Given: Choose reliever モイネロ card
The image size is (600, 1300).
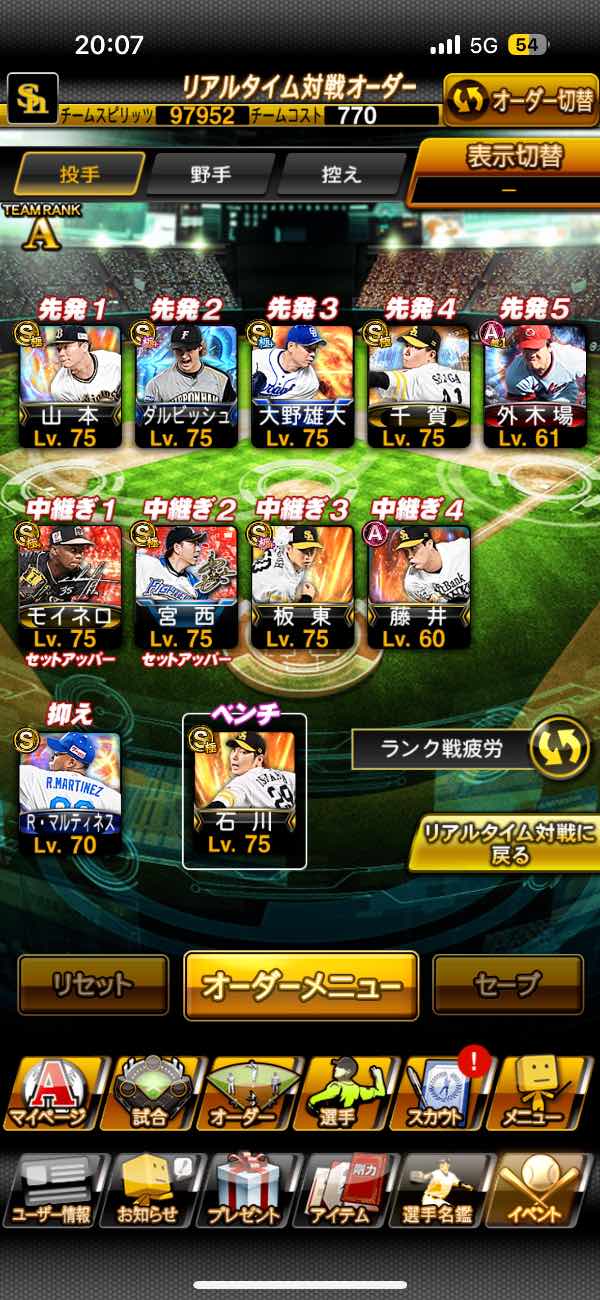Looking at the screenshot, I should click(70, 585).
